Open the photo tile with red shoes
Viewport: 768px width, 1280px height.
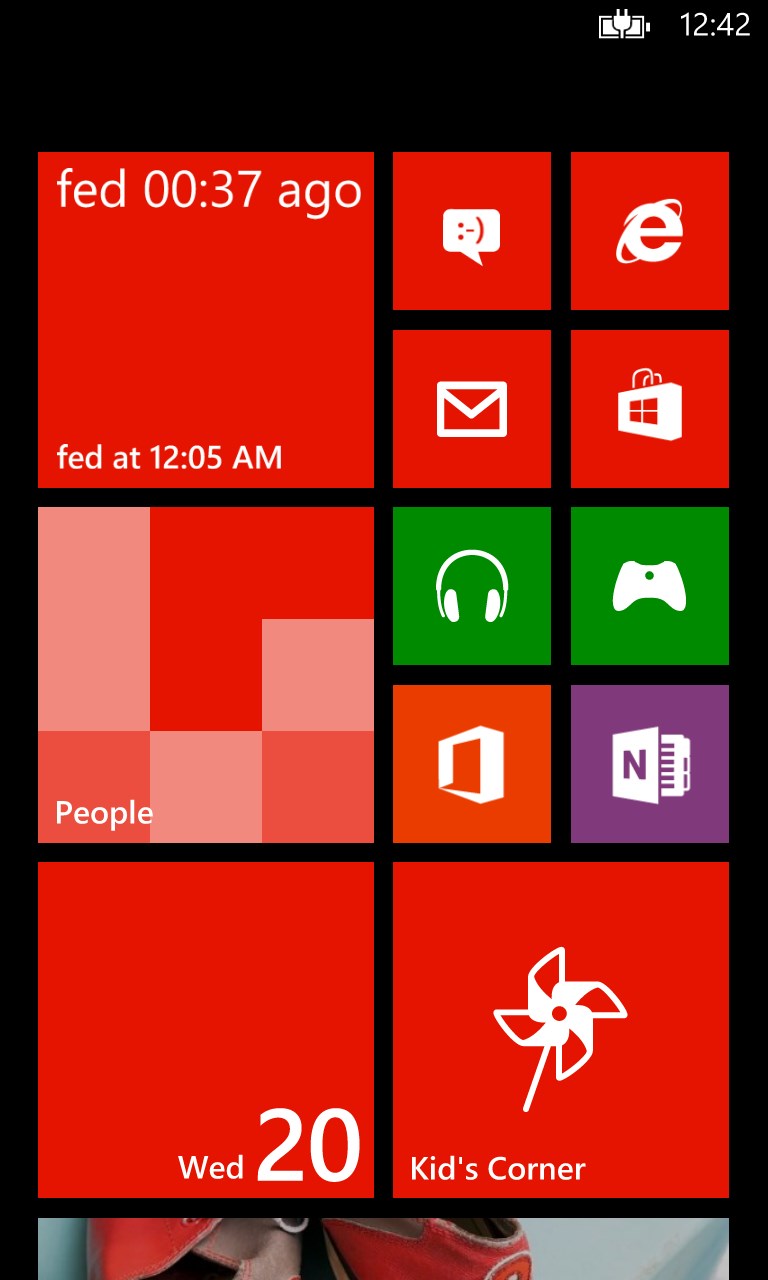(383, 1250)
